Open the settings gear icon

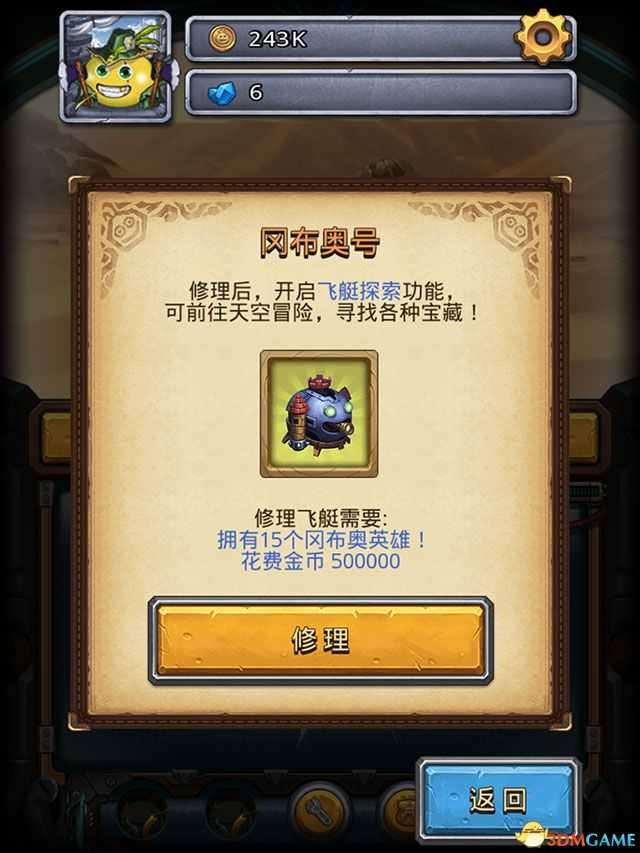point(545,38)
